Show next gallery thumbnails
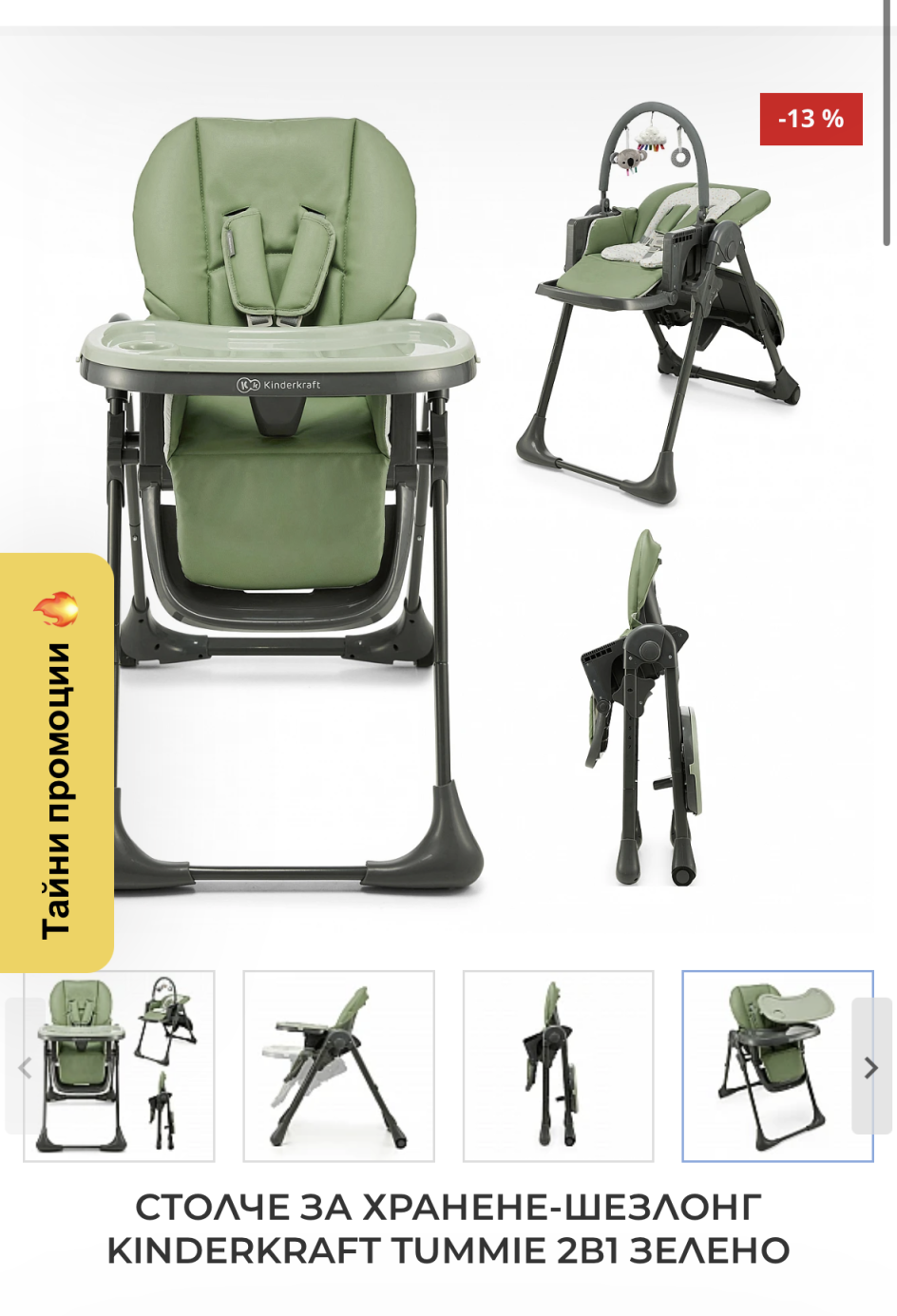This screenshot has height=1316, width=897. [x=870, y=1067]
